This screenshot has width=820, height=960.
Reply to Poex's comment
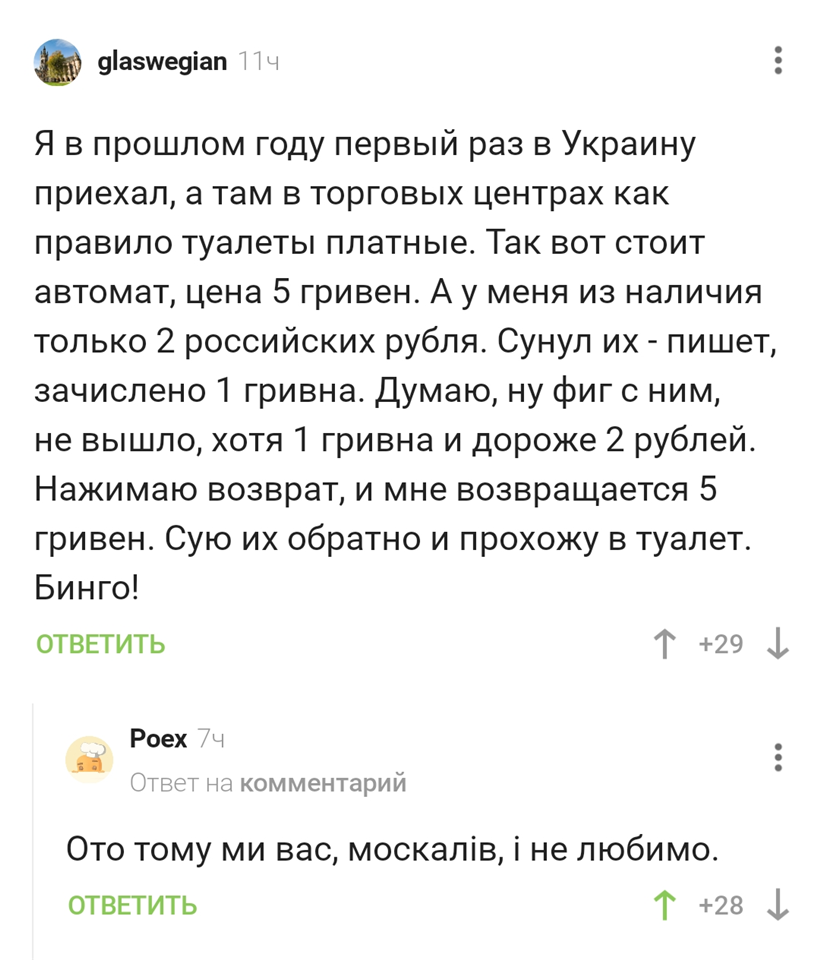click(132, 906)
